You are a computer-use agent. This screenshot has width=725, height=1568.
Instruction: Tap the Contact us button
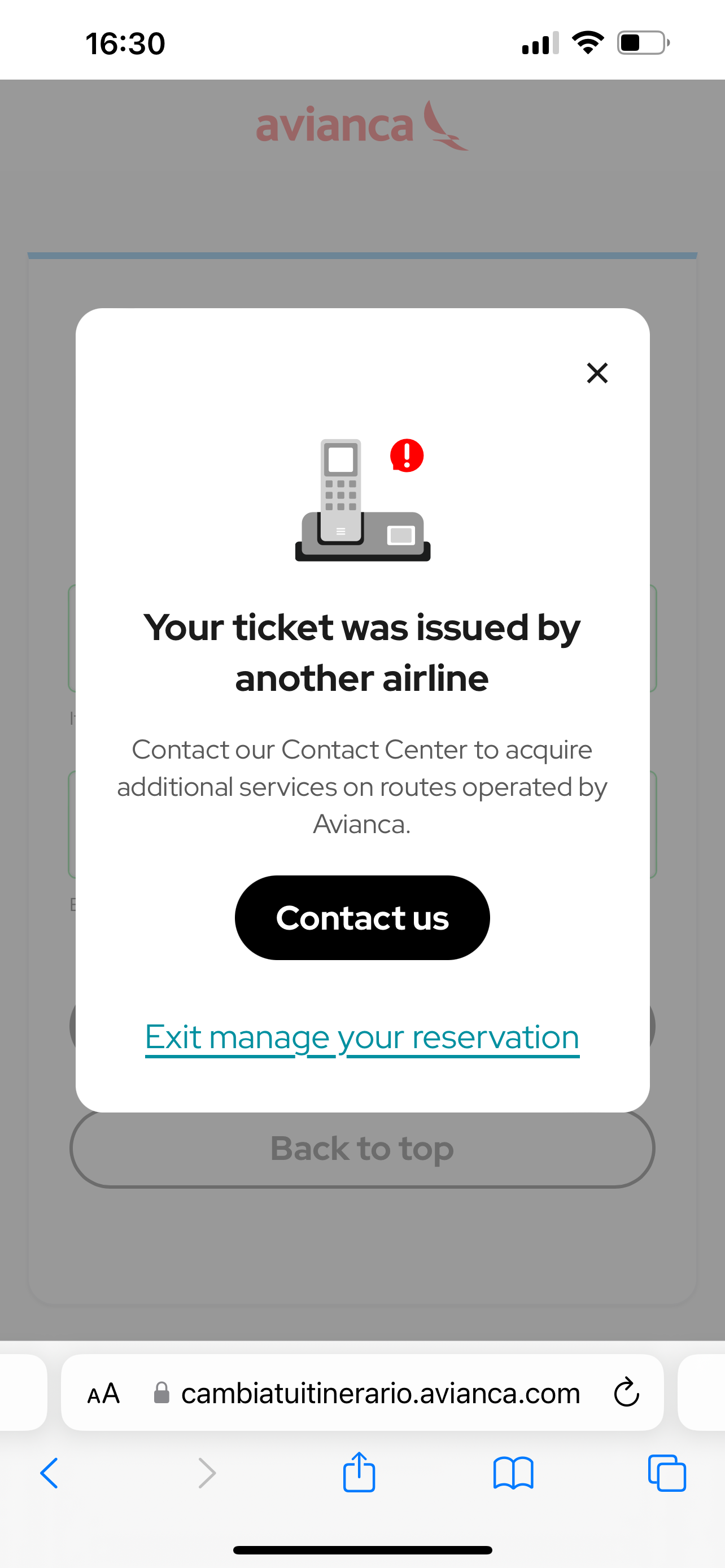[362, 917]
